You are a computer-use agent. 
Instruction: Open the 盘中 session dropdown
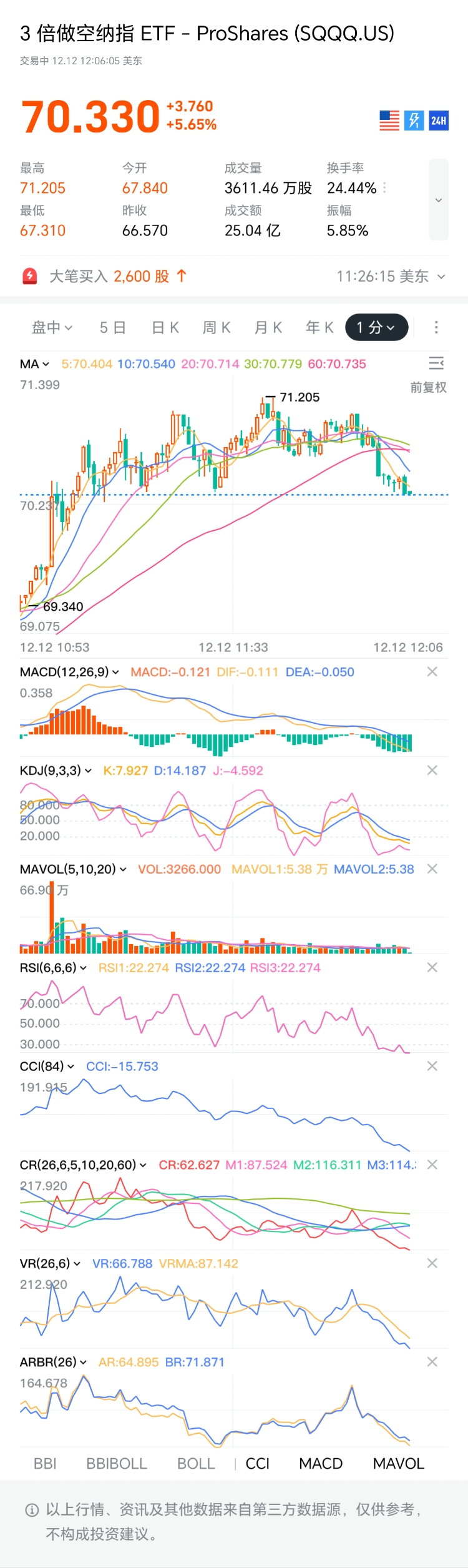pyautogui.click(x=52, y=327)
